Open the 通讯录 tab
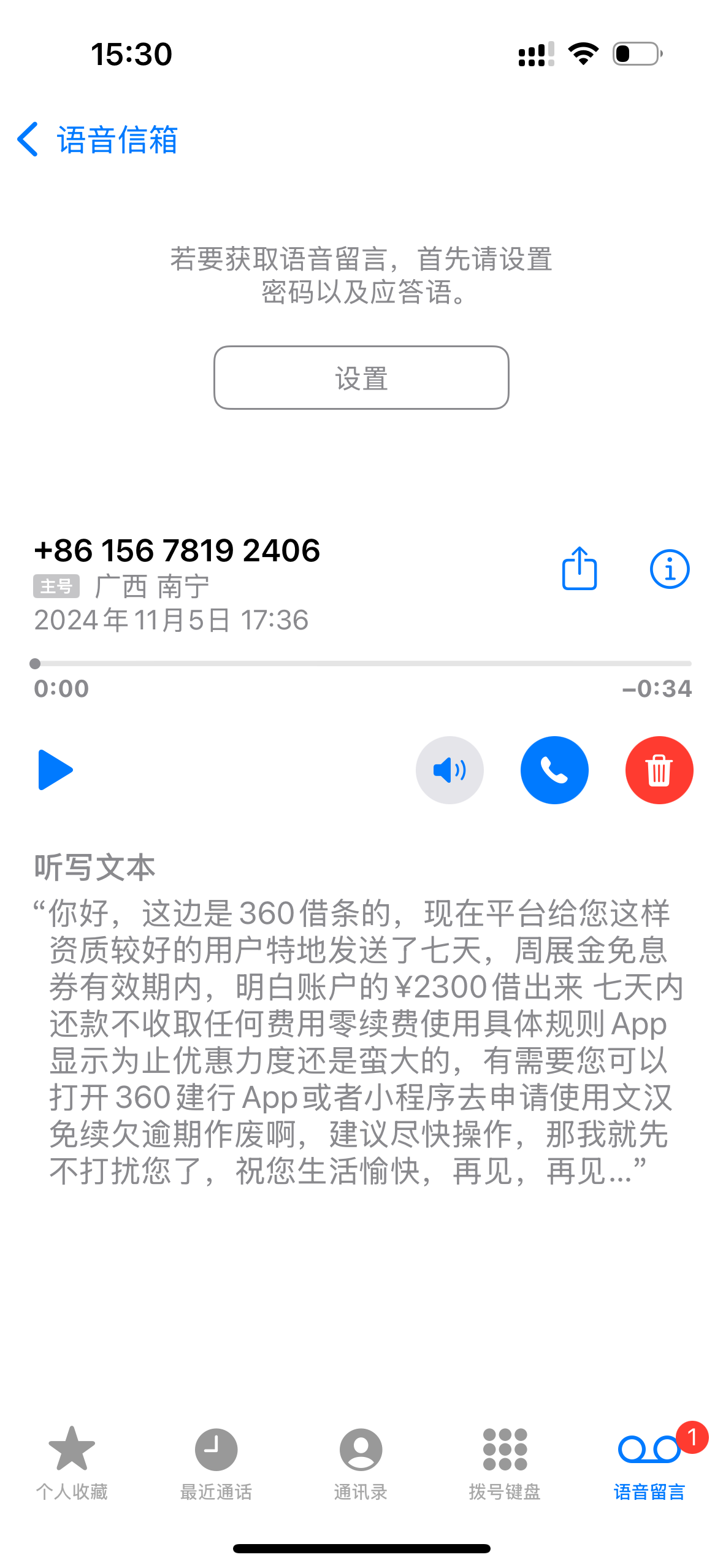 361,1462
